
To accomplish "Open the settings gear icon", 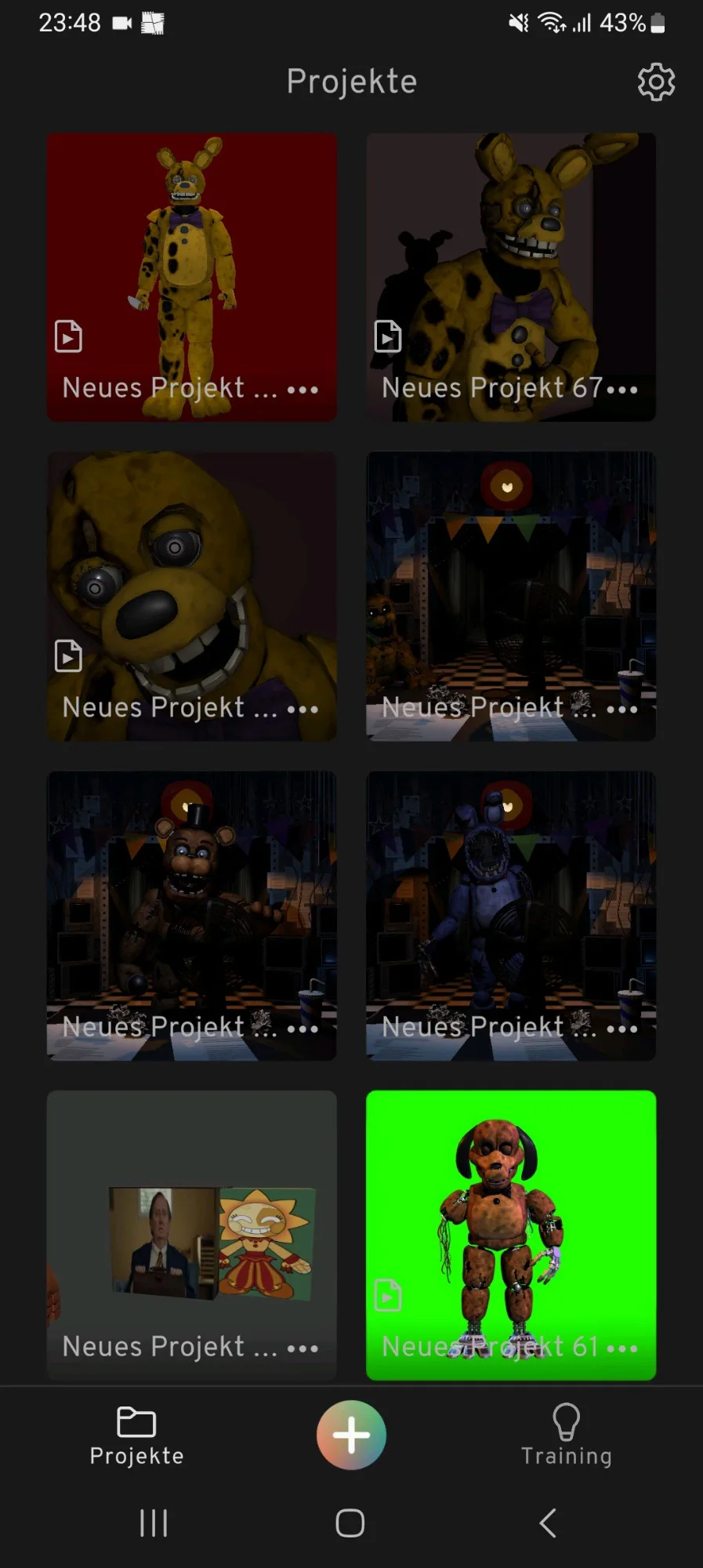I will click(656, 82).
